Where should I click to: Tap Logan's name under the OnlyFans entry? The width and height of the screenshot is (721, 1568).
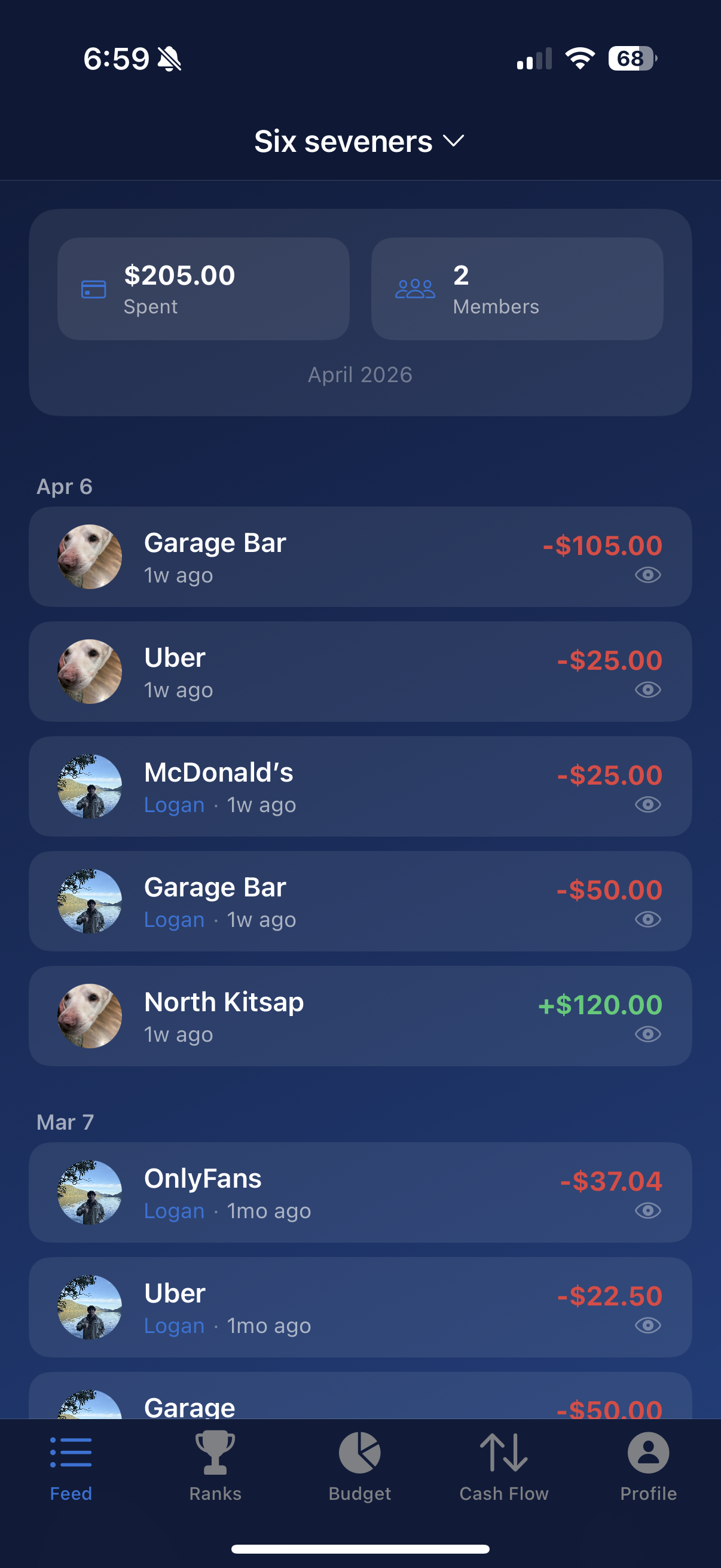175,1211
